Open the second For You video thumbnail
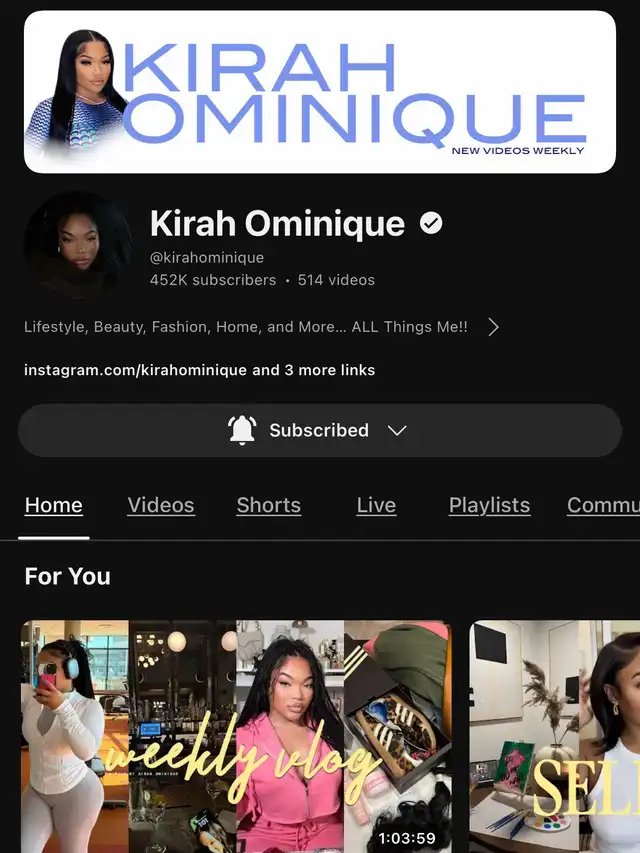Image resolution: width=640 pixels, height=853 pixels. pos(555,737)
